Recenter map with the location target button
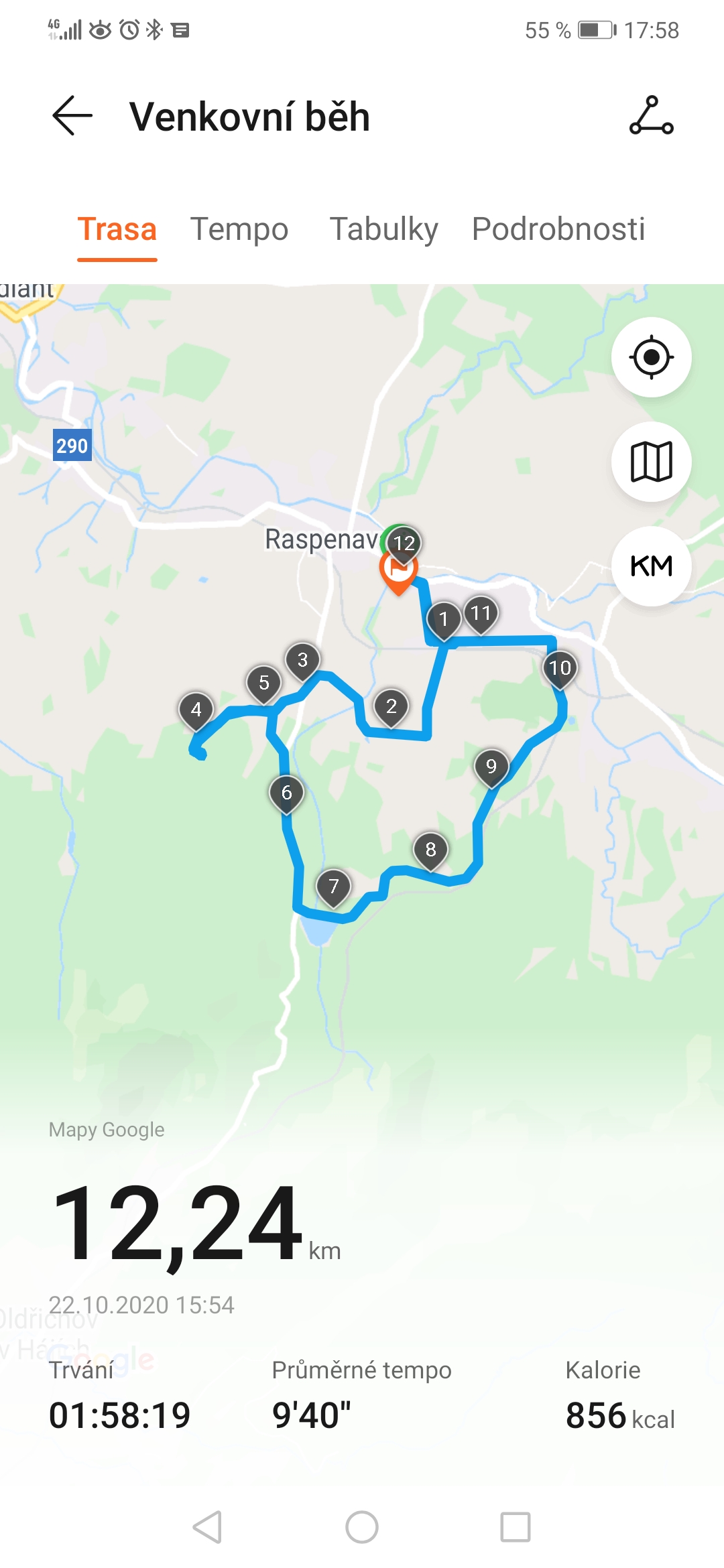724x1568 pixels. pos(652,357)
